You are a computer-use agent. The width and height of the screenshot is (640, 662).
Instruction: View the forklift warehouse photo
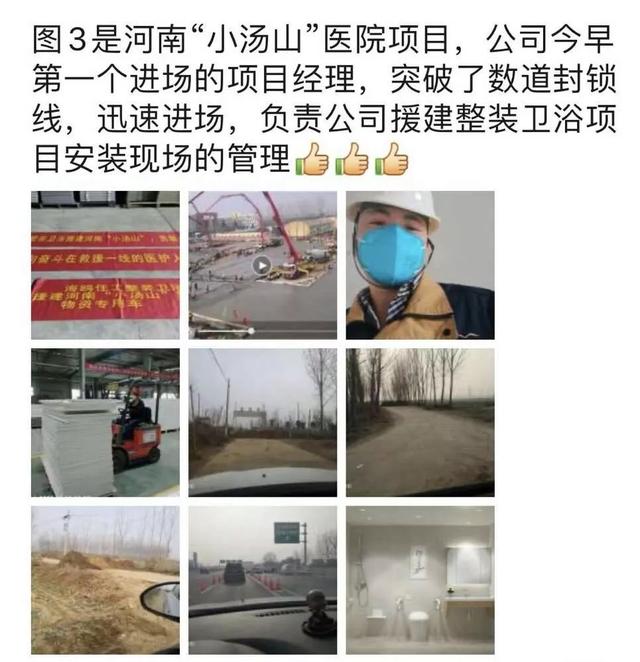[105, 422]
